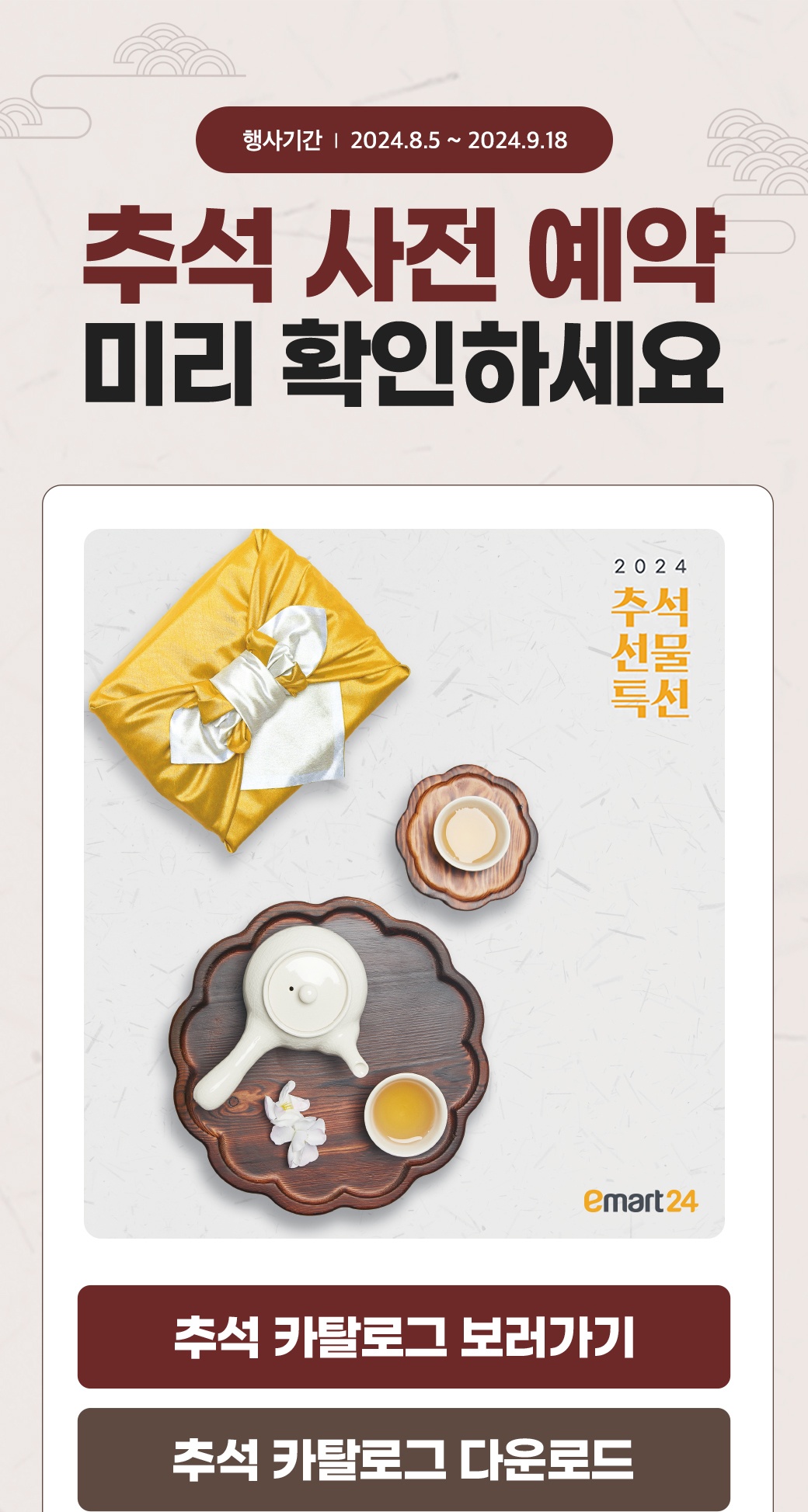Tap 추석 카탈로그 다운로드 to download catalog
This screenshot has height=1512, width=808.
[404, 1458]
